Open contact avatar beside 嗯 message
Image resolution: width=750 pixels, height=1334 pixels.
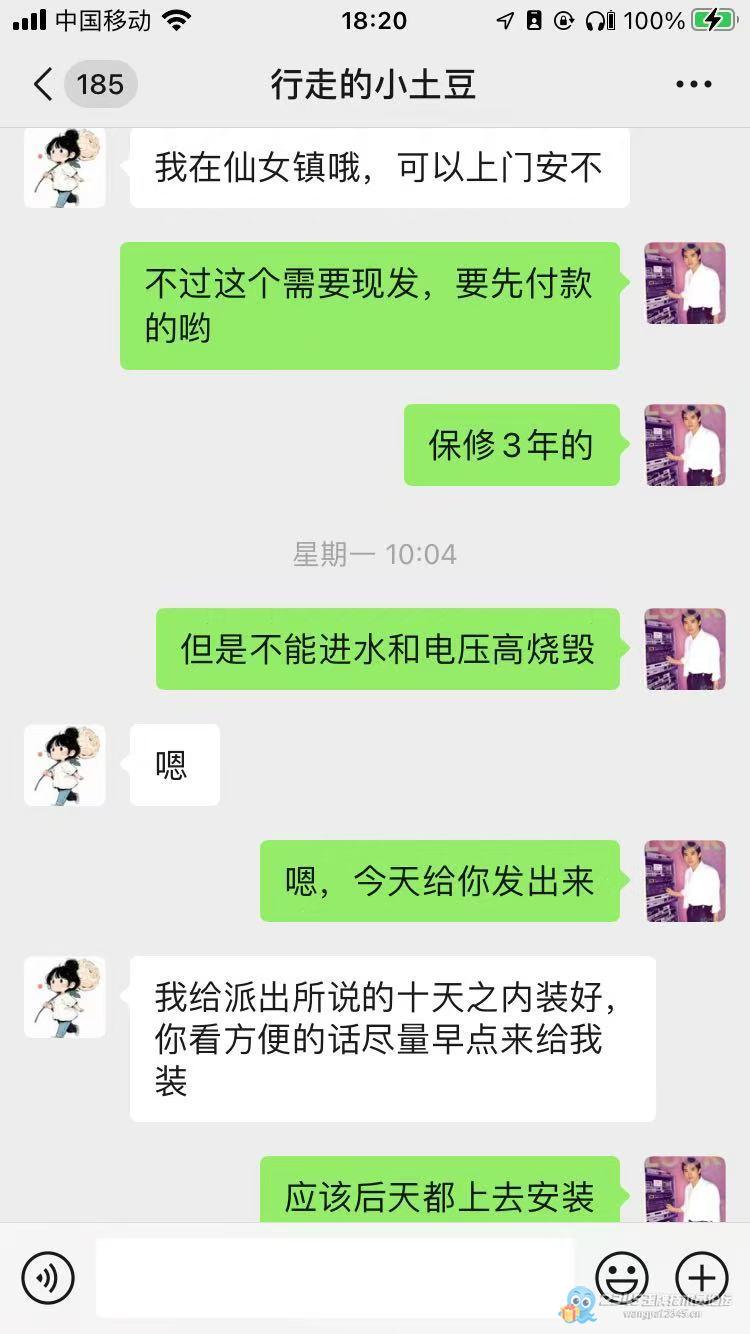point(65,765)
